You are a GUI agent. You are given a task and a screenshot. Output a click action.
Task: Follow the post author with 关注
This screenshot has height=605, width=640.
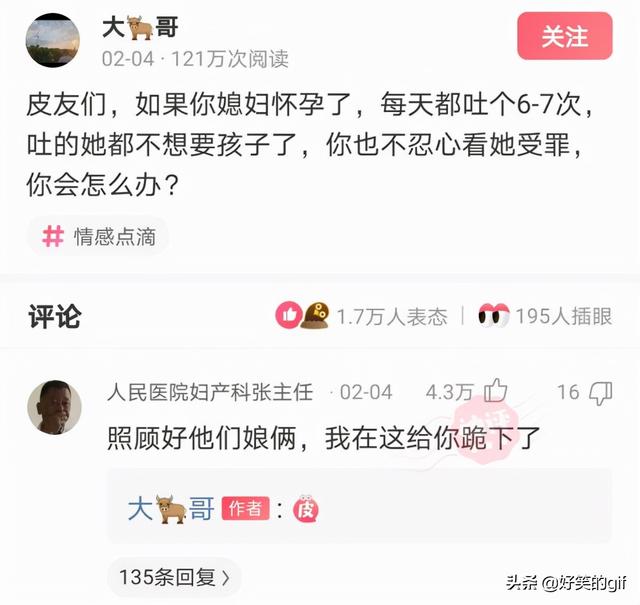[x=564, y=37]
